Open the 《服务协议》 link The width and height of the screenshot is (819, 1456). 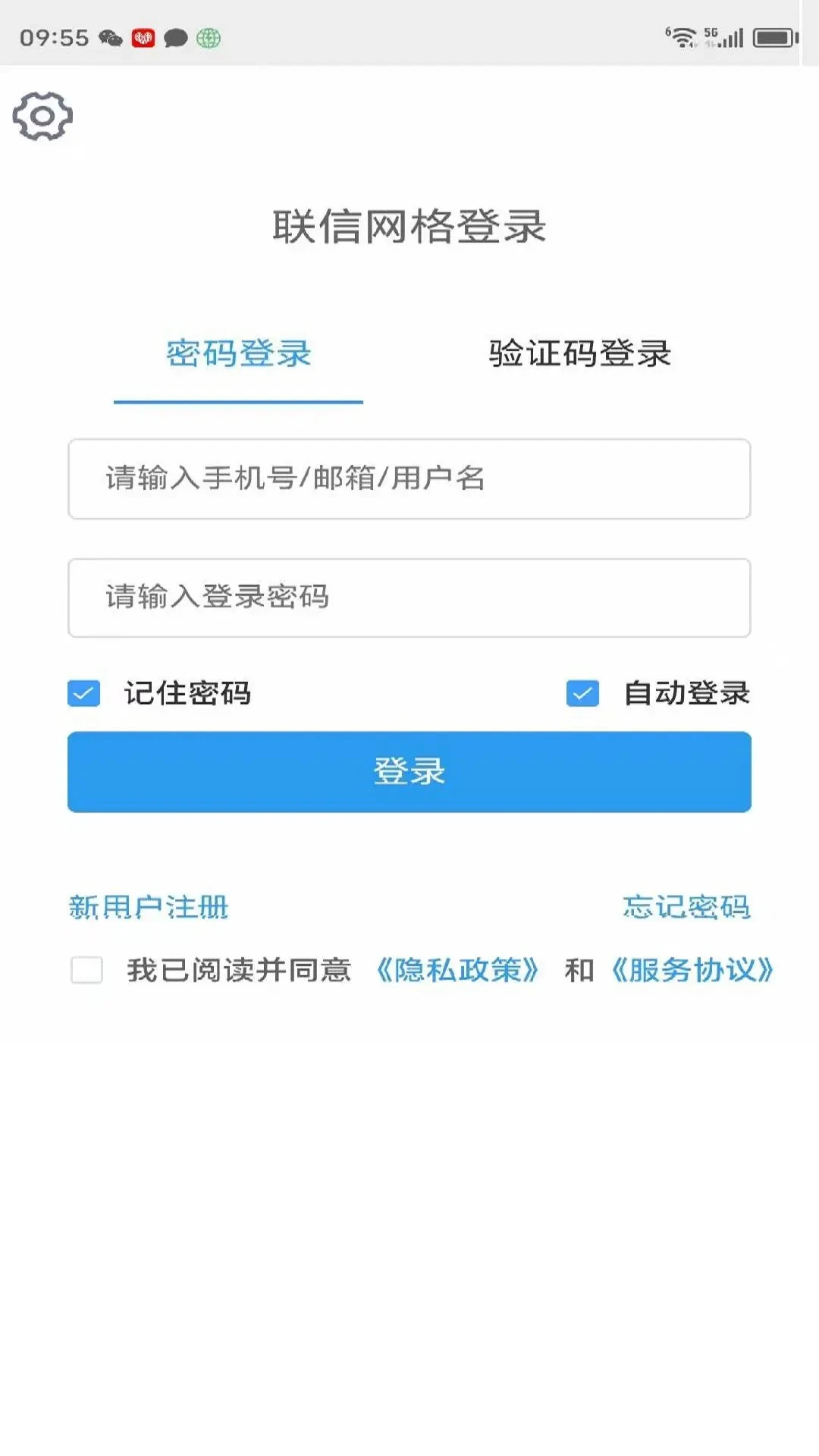coord(692,970)
